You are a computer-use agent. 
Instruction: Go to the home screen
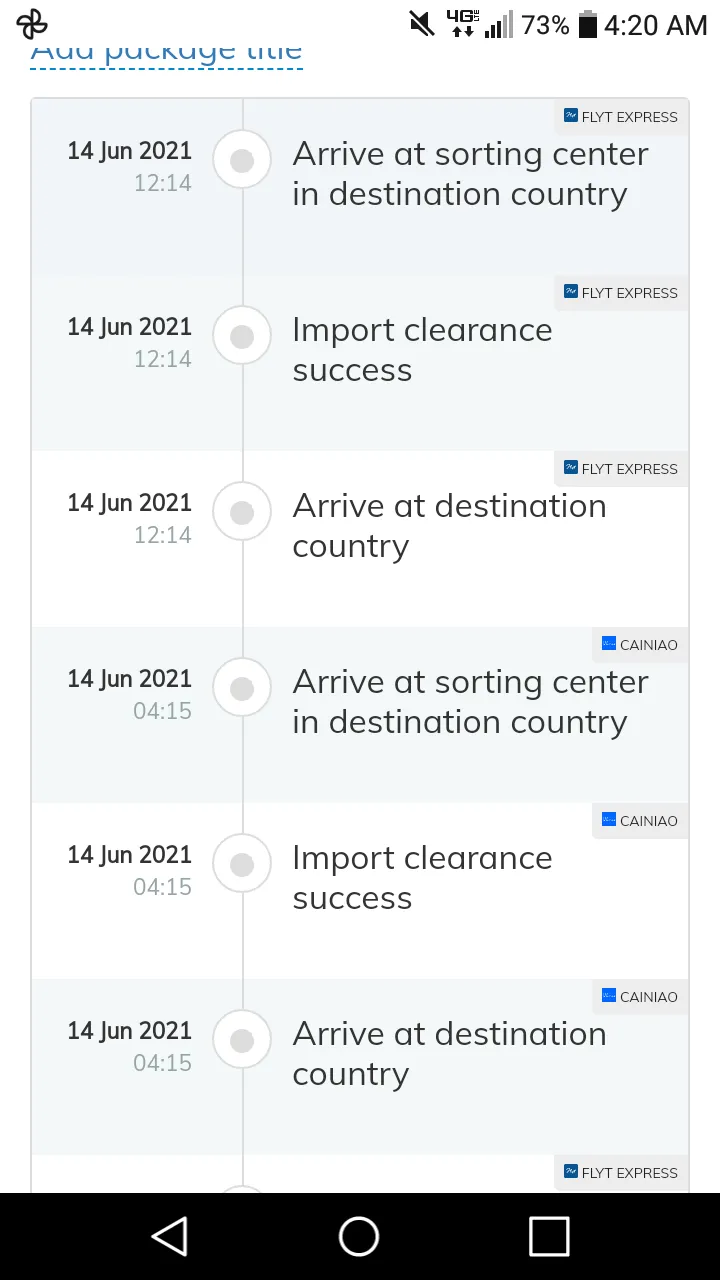(359, 1236)
